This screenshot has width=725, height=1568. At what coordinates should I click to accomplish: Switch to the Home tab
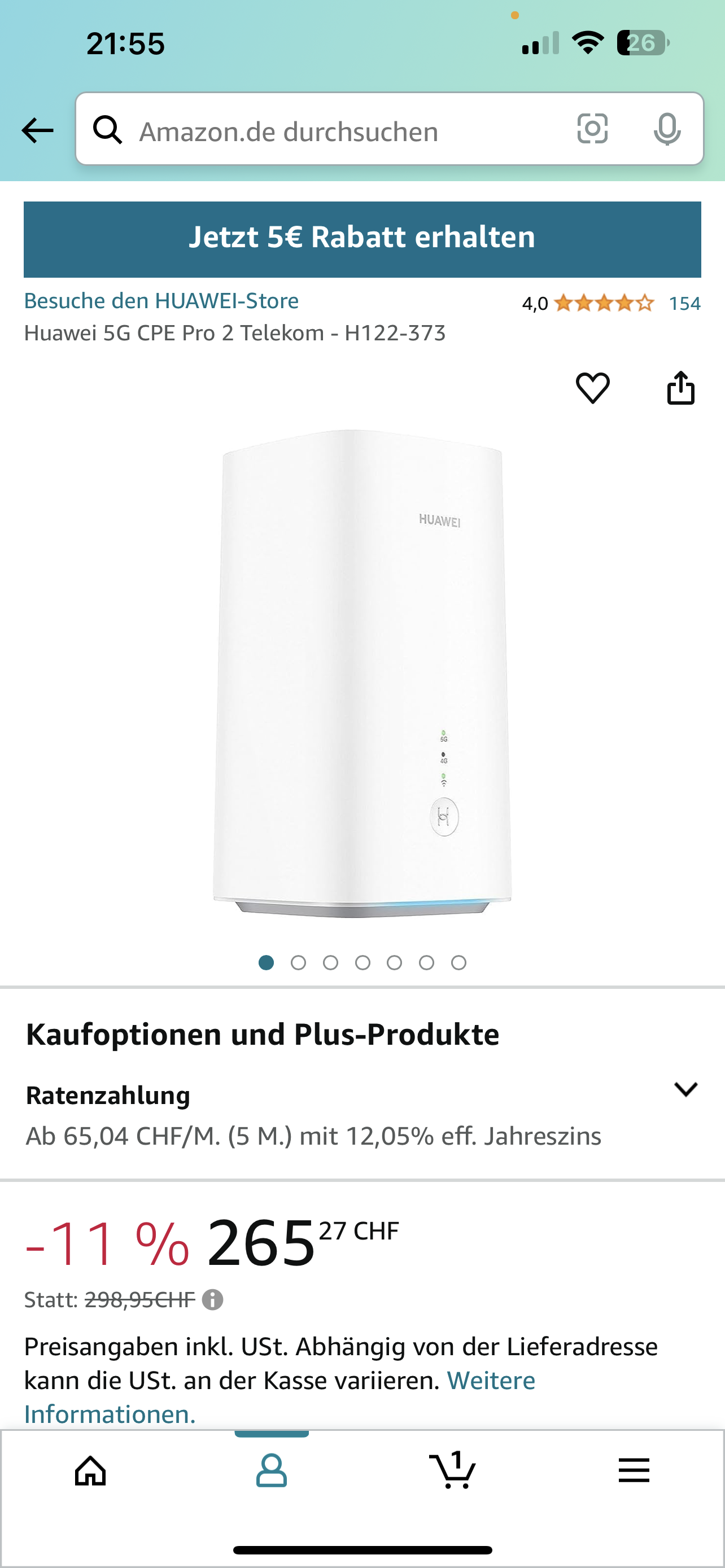(91, 1471)
